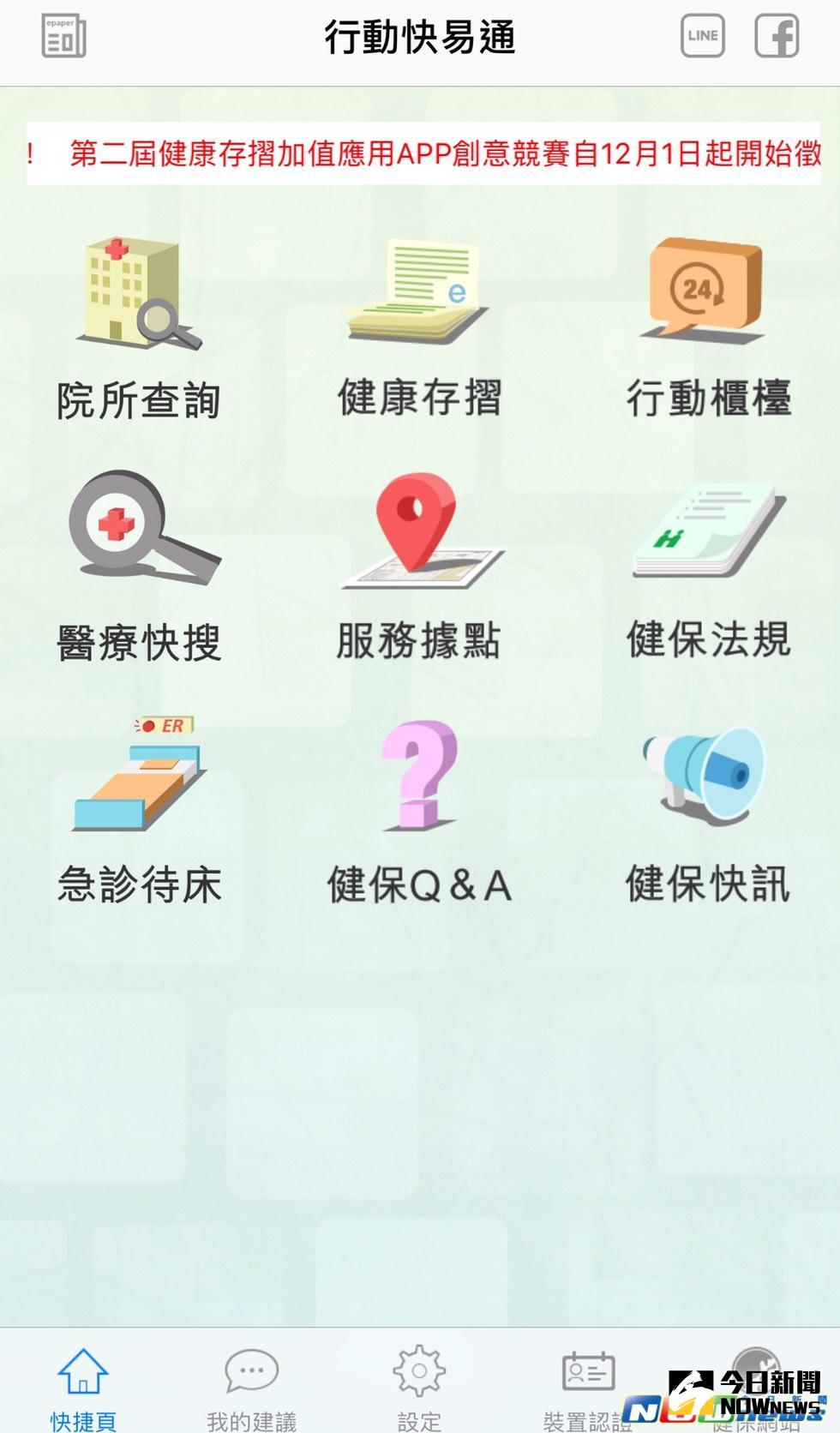Tap the 行動快易通 title bar

420,36
